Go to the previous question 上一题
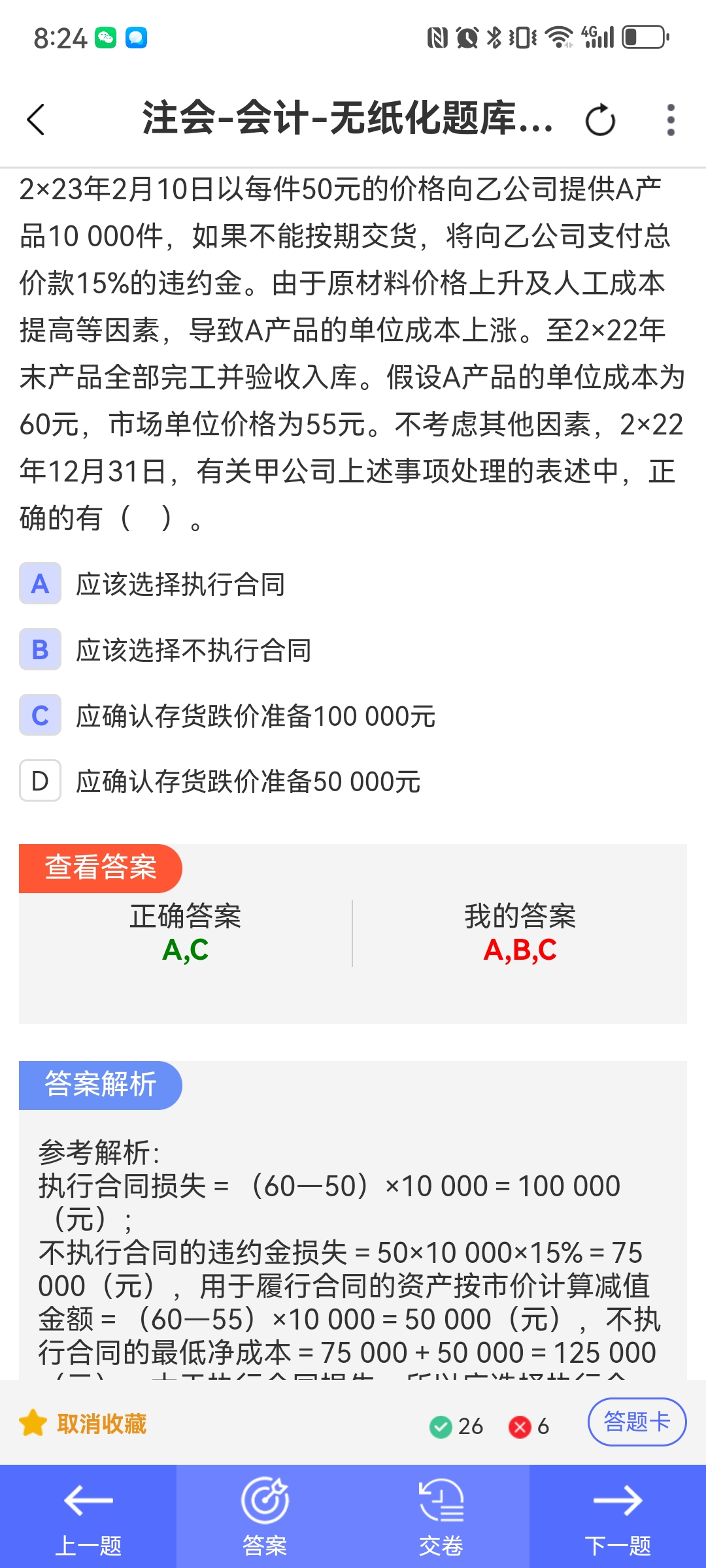This screenshot has width=706, height=1568. pos(88,1516)
